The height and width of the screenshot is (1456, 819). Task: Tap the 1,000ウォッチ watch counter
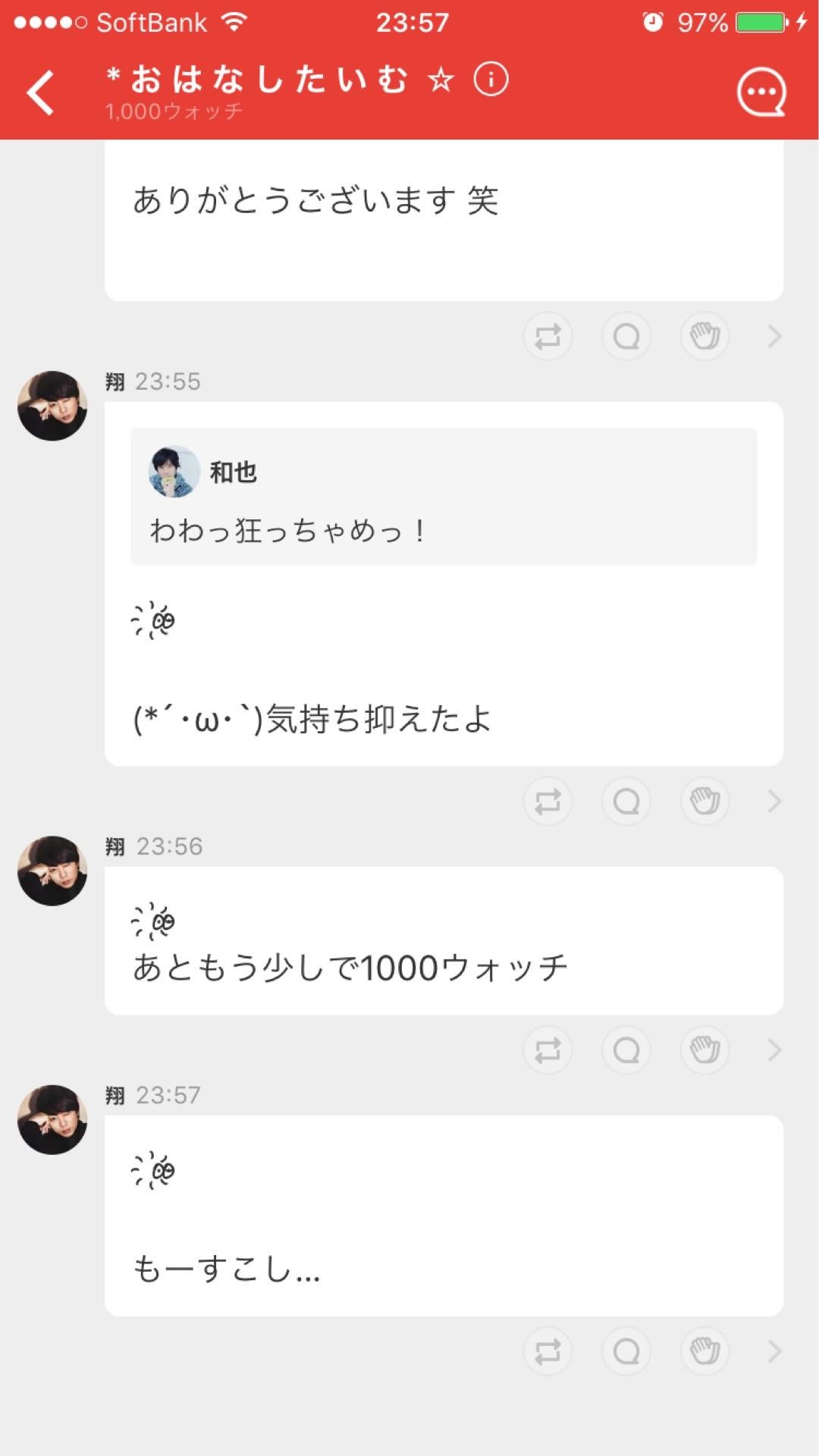click(173, 111)
